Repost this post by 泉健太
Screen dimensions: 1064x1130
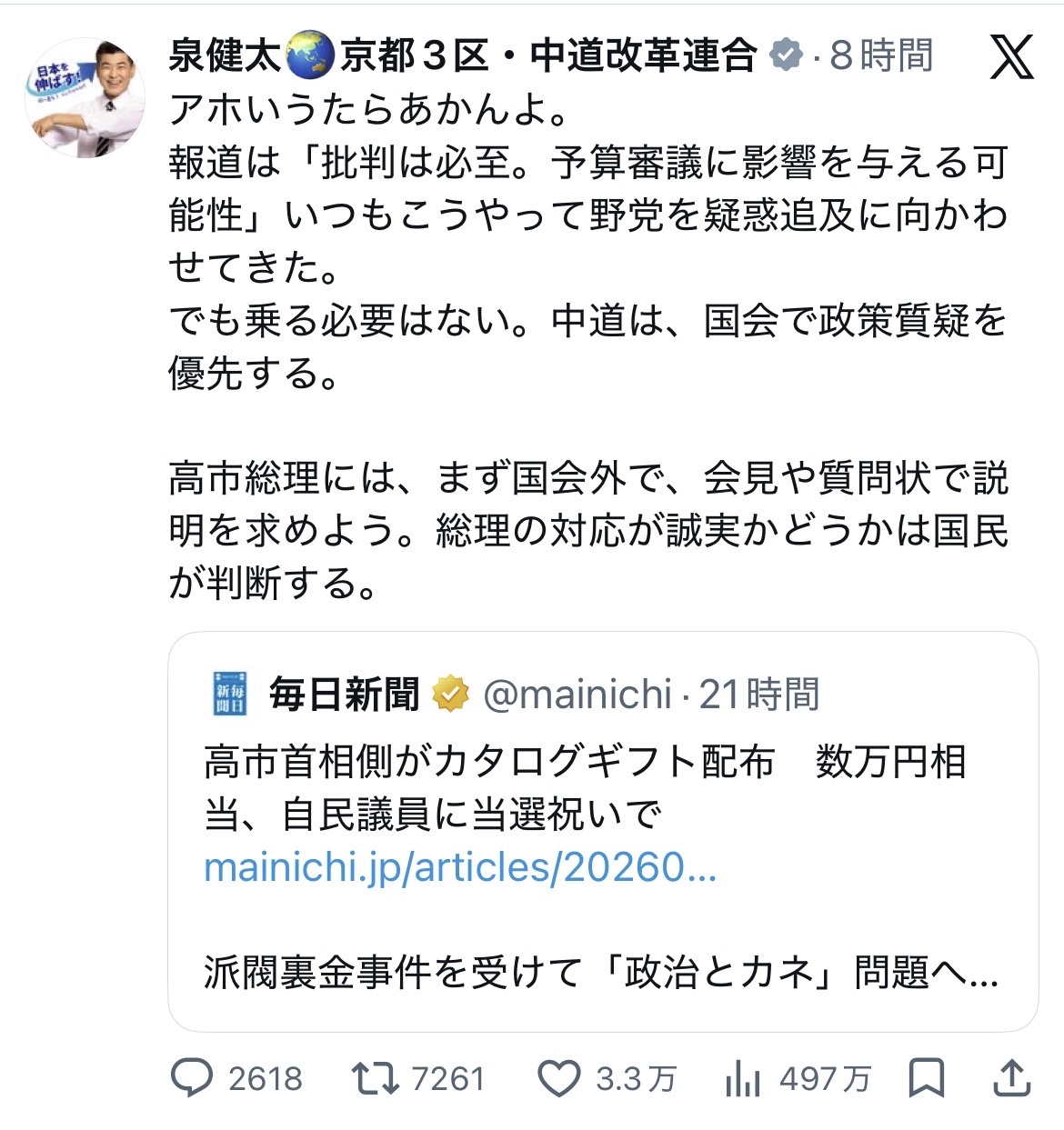point(376,1078)
